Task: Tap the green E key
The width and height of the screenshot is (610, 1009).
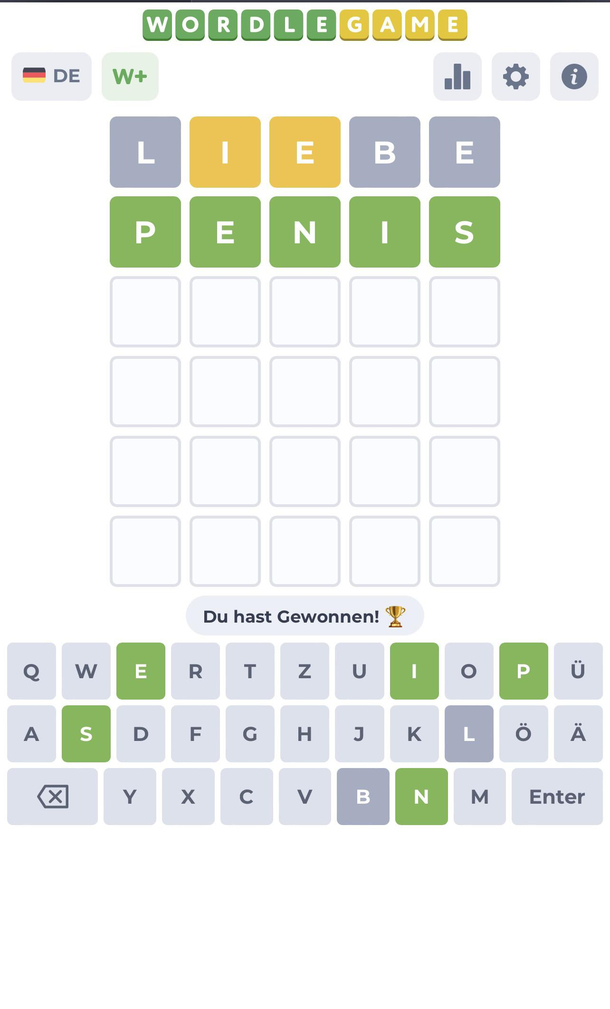Action: pos(141,671)
